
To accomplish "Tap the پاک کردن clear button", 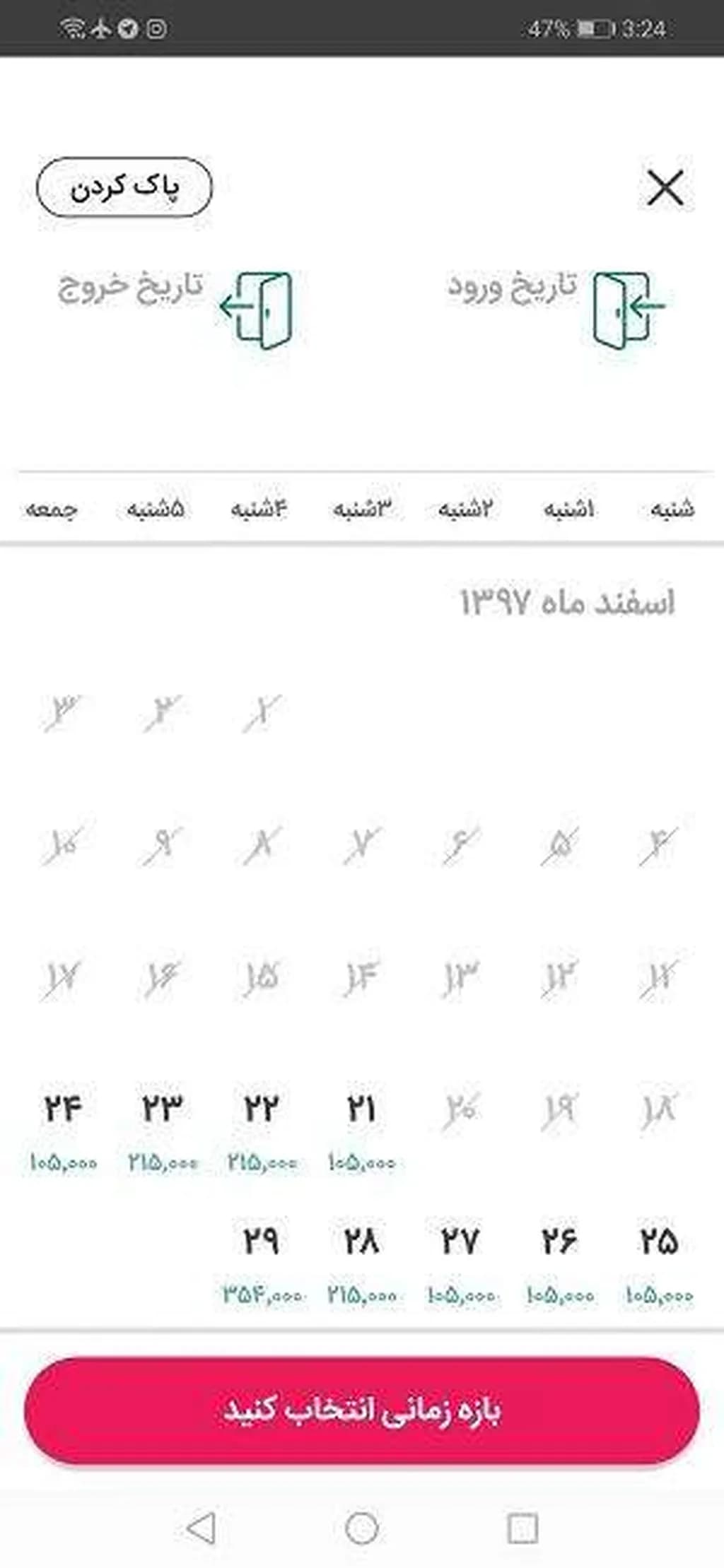I will tap(124, 187).
